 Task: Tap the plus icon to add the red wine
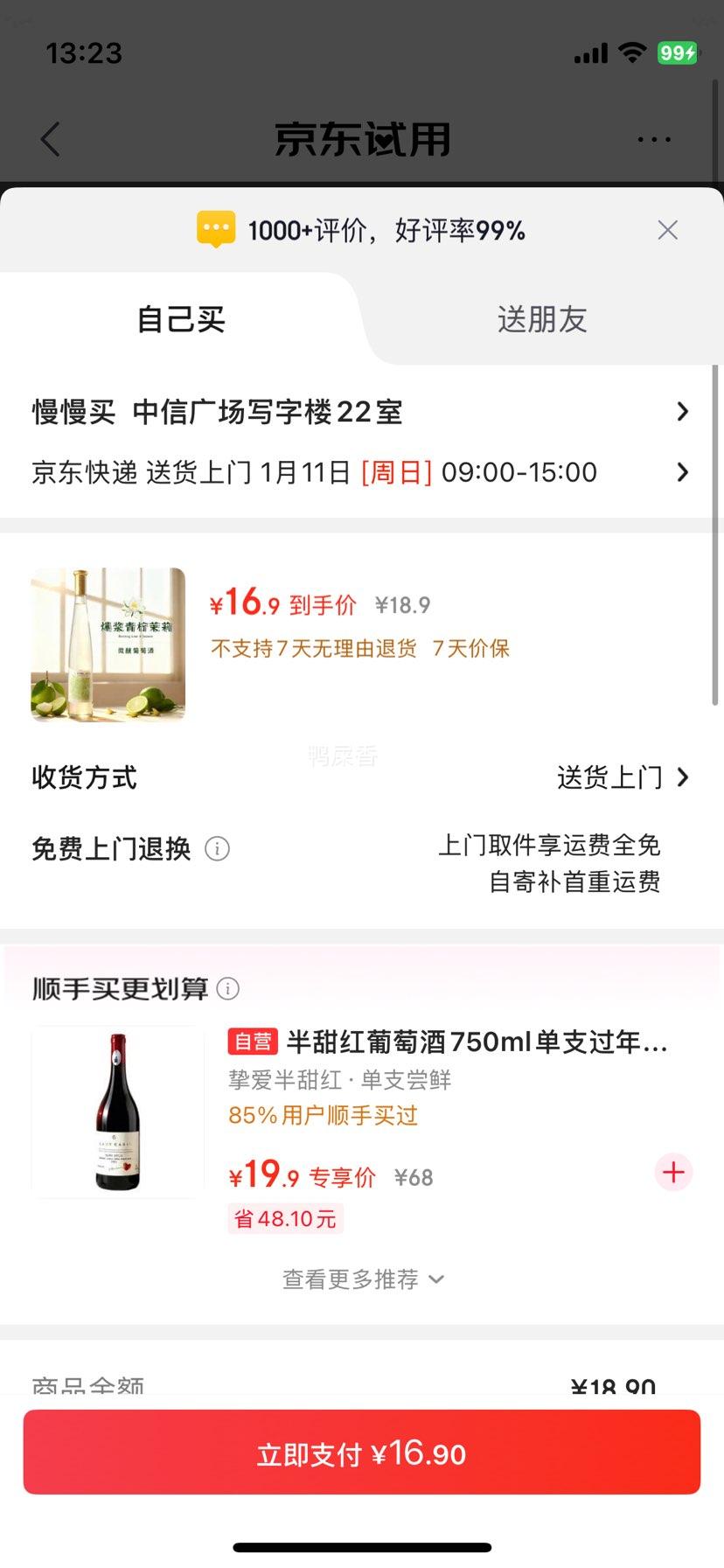[672, 1172]
